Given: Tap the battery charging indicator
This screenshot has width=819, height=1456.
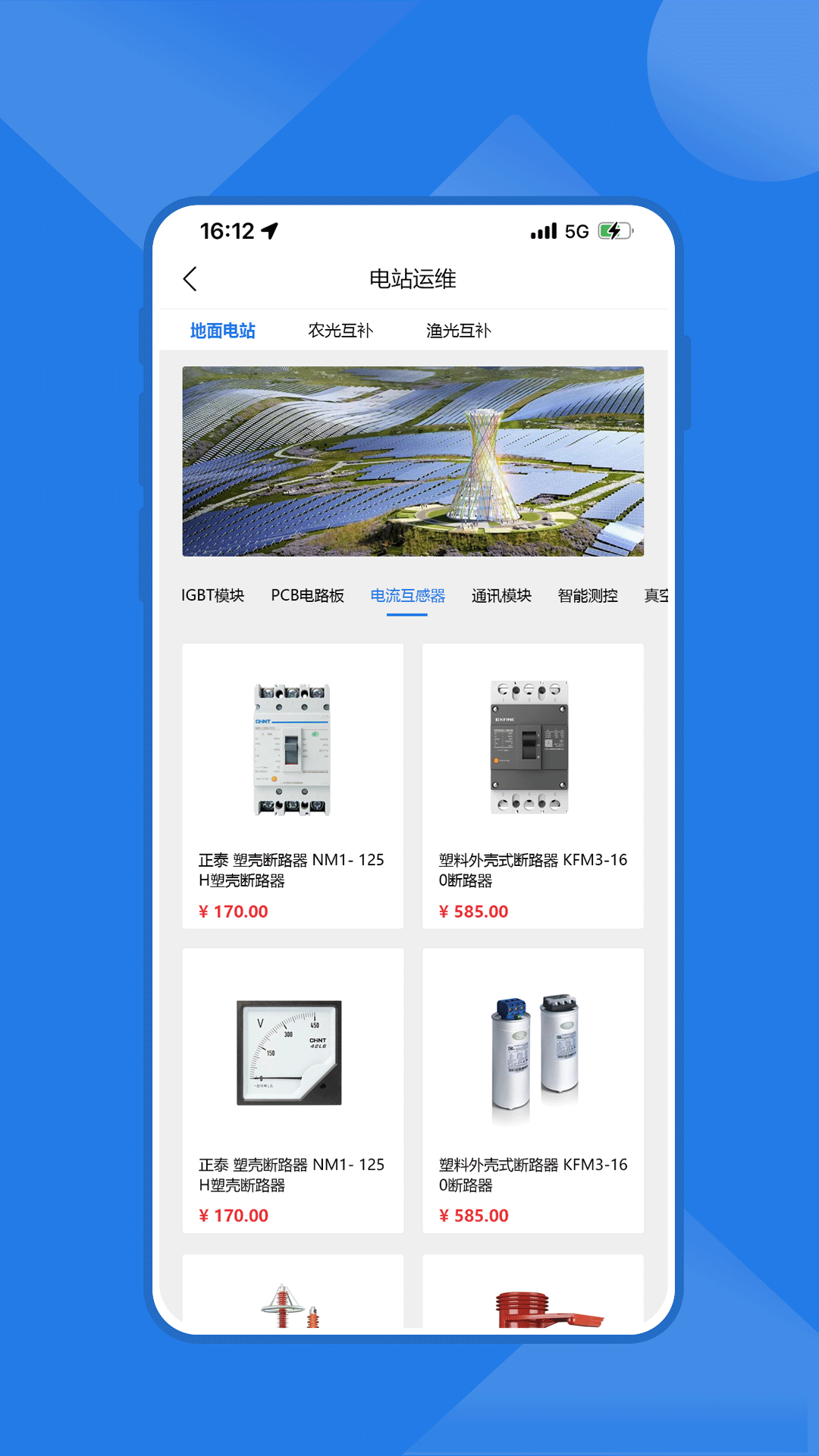Looking at the screenshot, I should [613, 231].
